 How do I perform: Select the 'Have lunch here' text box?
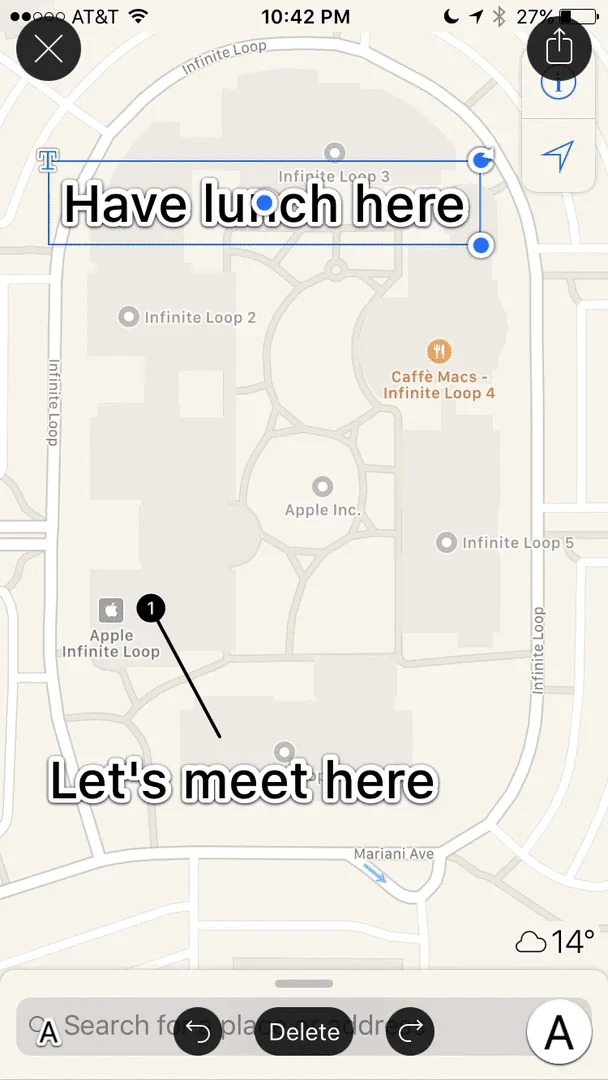pyautogui.click(x=160, y=205)
